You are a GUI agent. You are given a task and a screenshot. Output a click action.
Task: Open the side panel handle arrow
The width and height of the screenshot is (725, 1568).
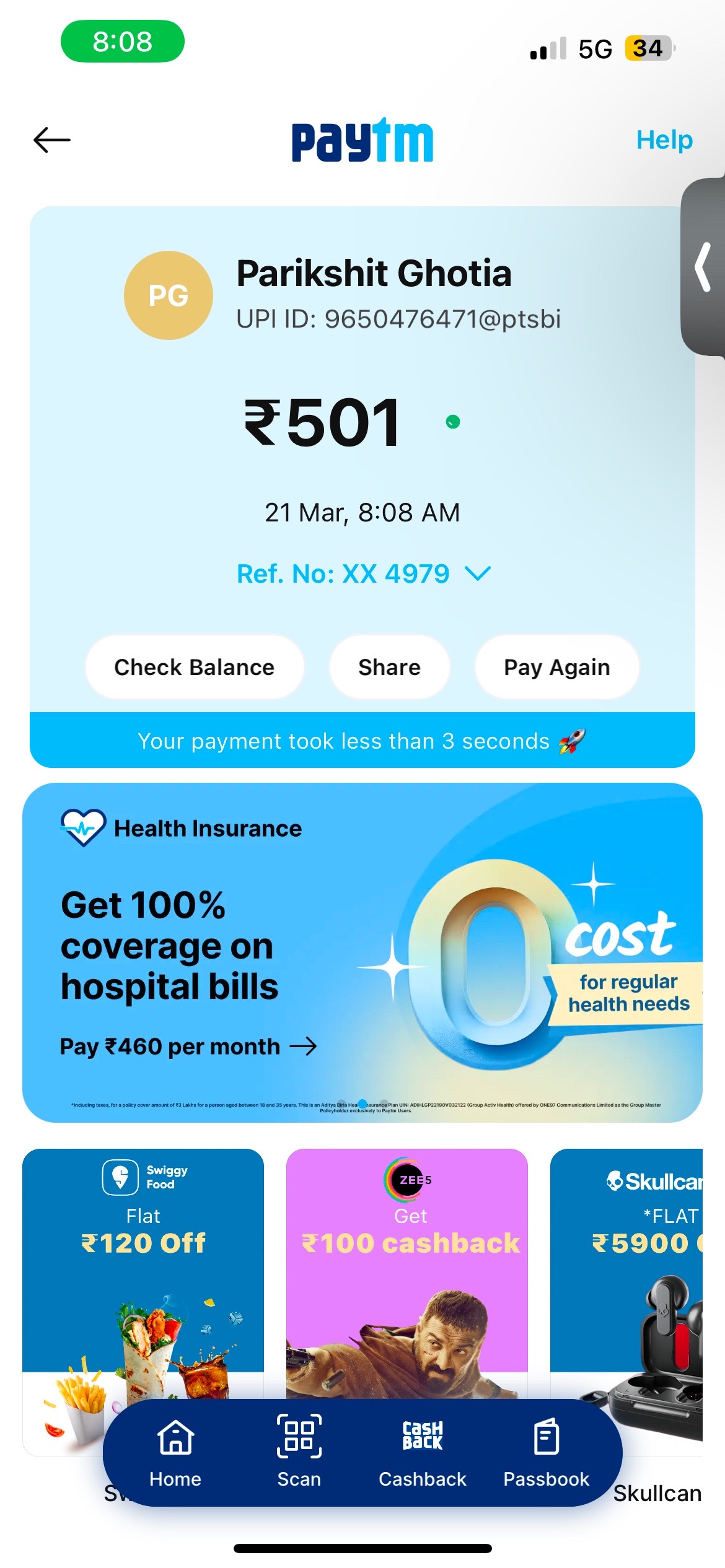[703, 267]
